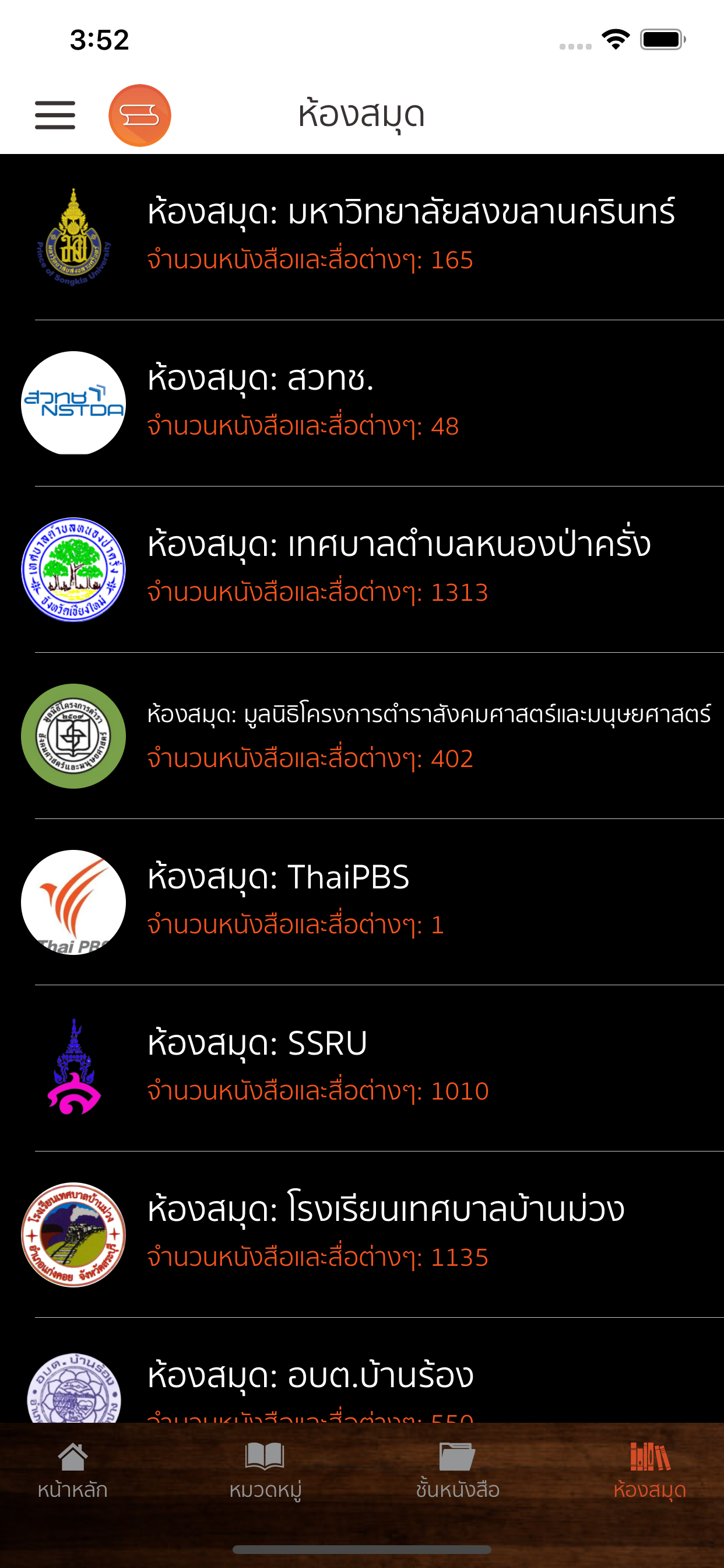Open library มูลนิธิโครงการตำราสังคมศาสตร์และมนุษยศาสตร์
The image size is (724, 1568).
tap(362, 736)
